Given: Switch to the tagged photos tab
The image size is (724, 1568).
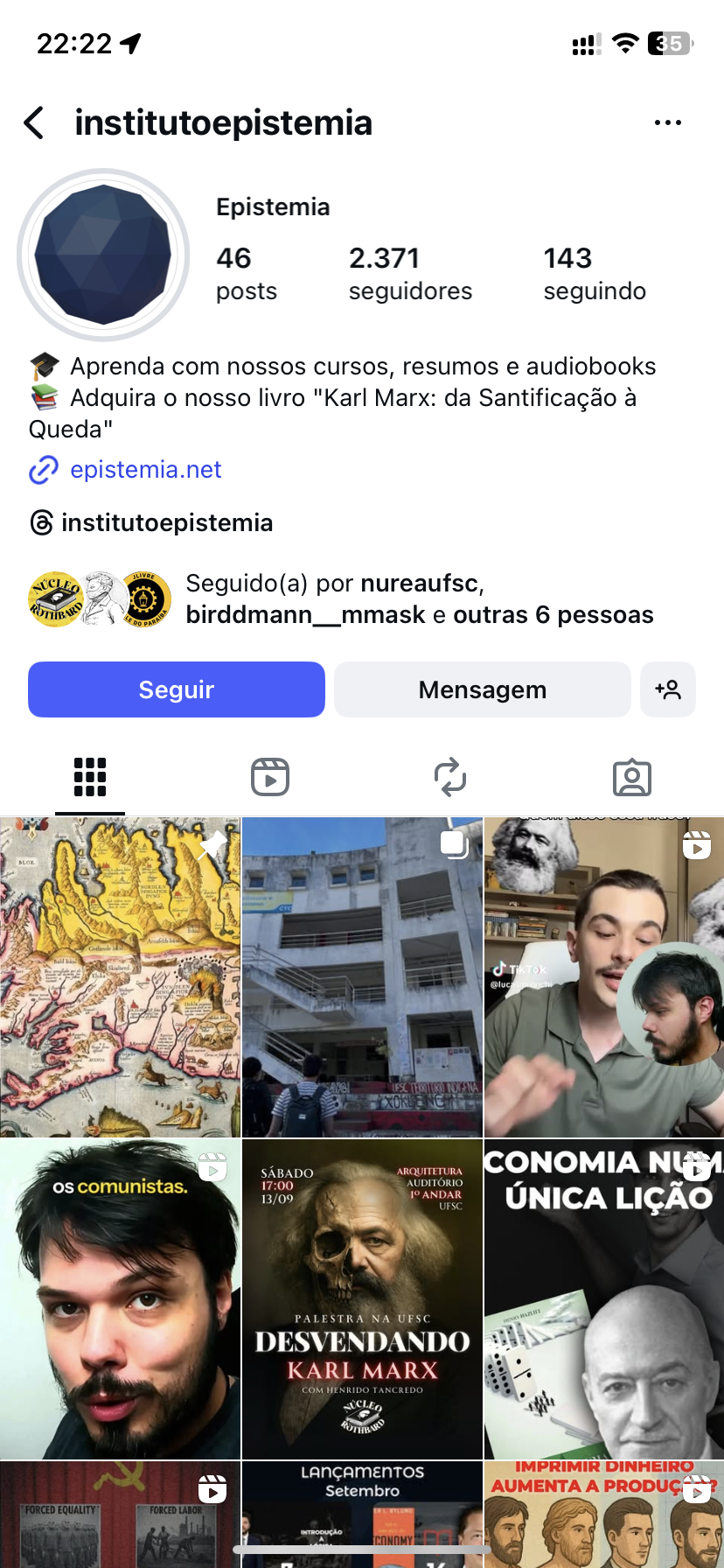Looking at the screenshot, I should point(631,777).
